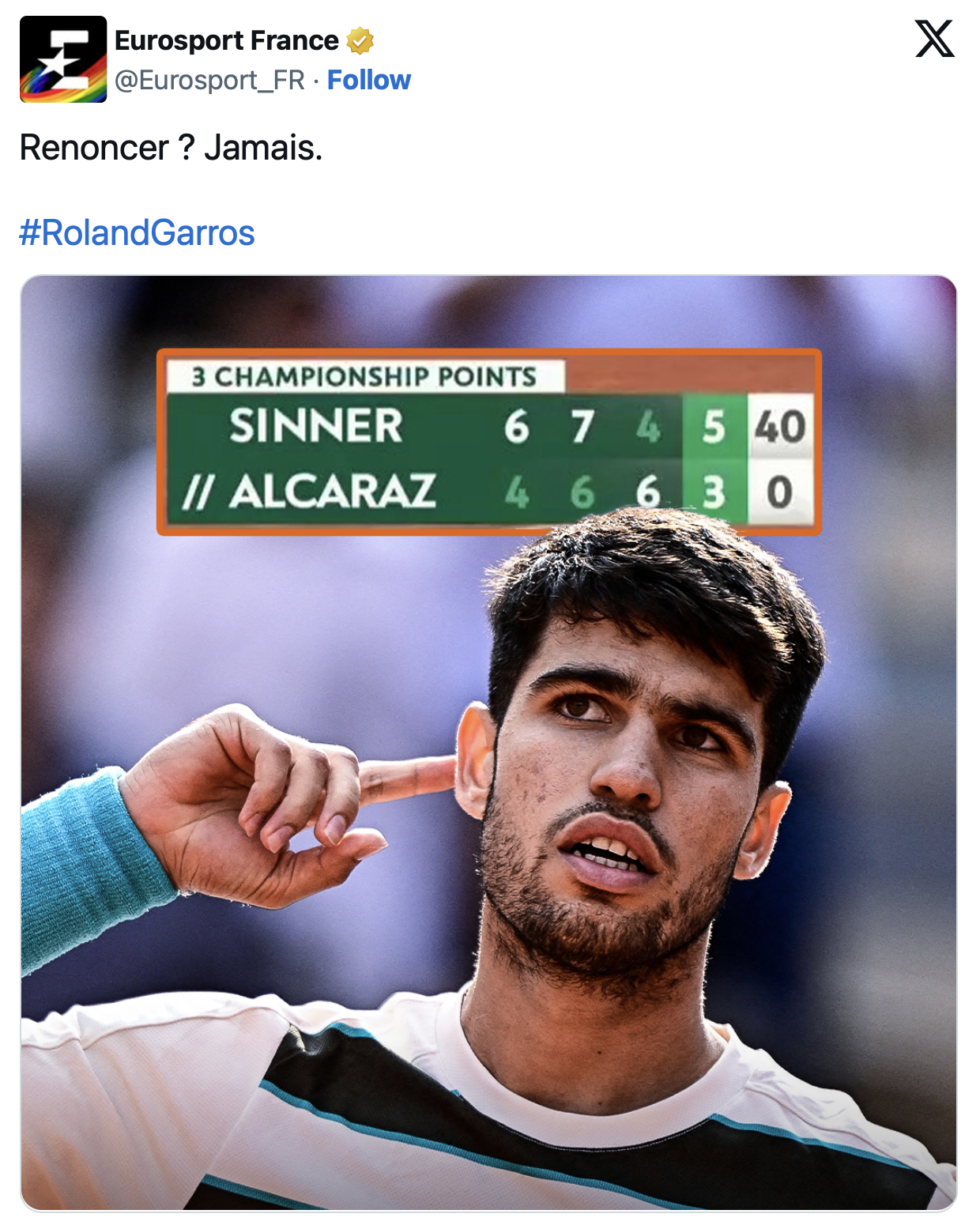The height and width of the screenshot is (1225, 980).
Task: Open the @Eurosport_FR handle
Action: 209,80
